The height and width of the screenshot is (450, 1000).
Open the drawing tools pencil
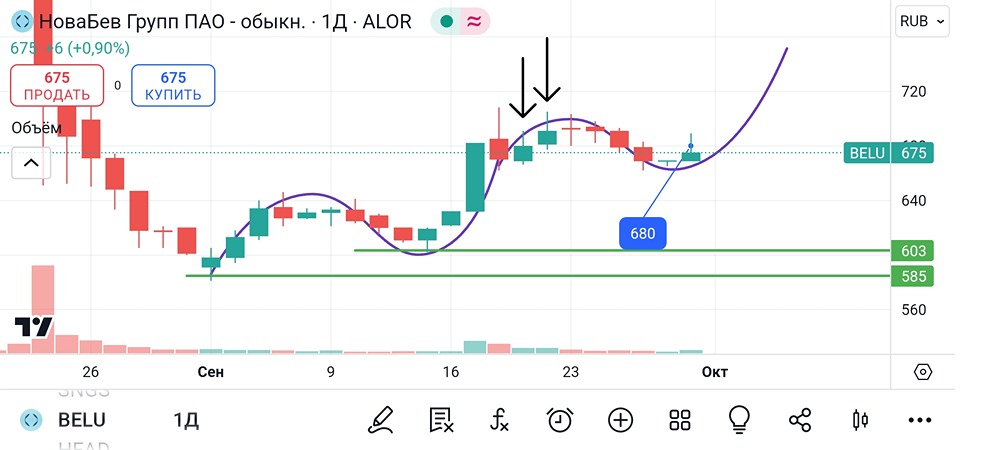click(381, 420)
